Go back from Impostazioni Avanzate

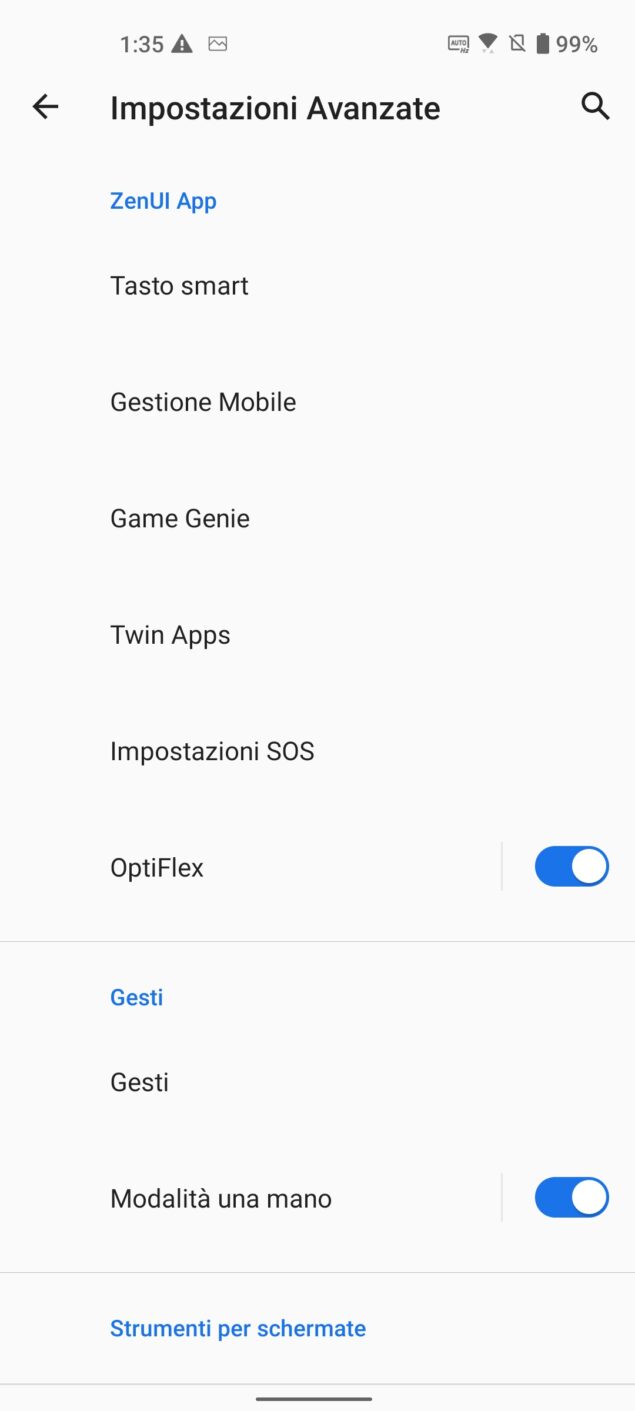click(46, 107)
